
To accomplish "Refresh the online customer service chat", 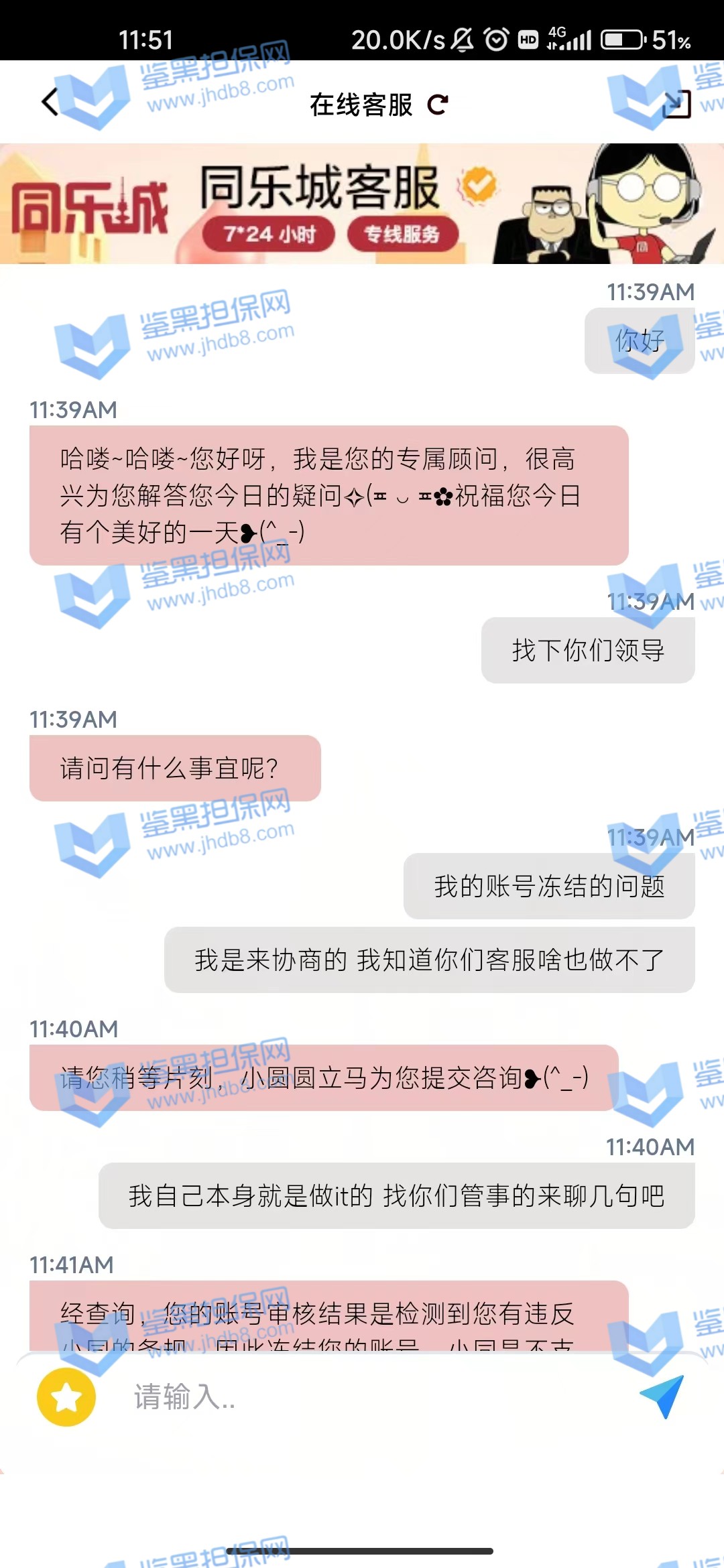I will [438, 105].
